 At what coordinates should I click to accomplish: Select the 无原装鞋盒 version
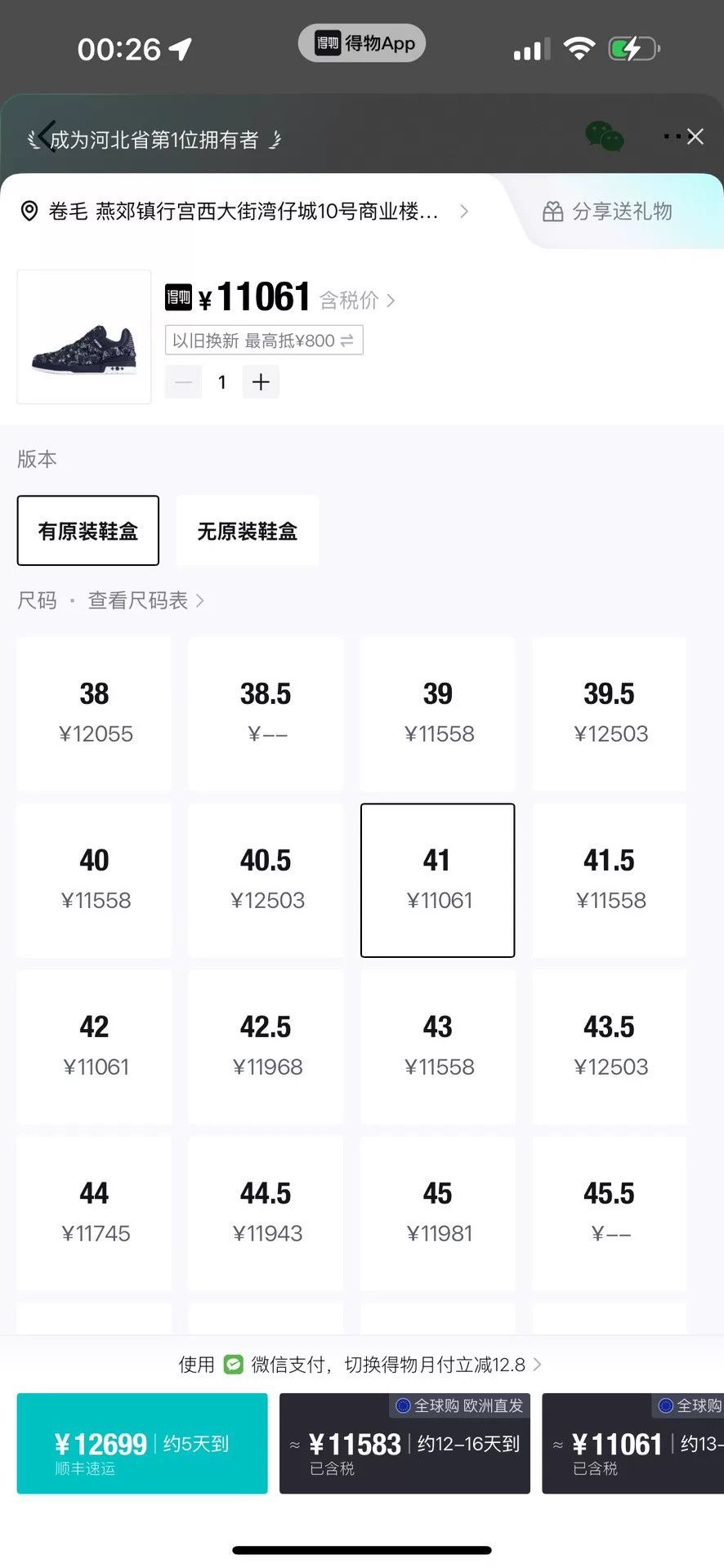[248, 531]
